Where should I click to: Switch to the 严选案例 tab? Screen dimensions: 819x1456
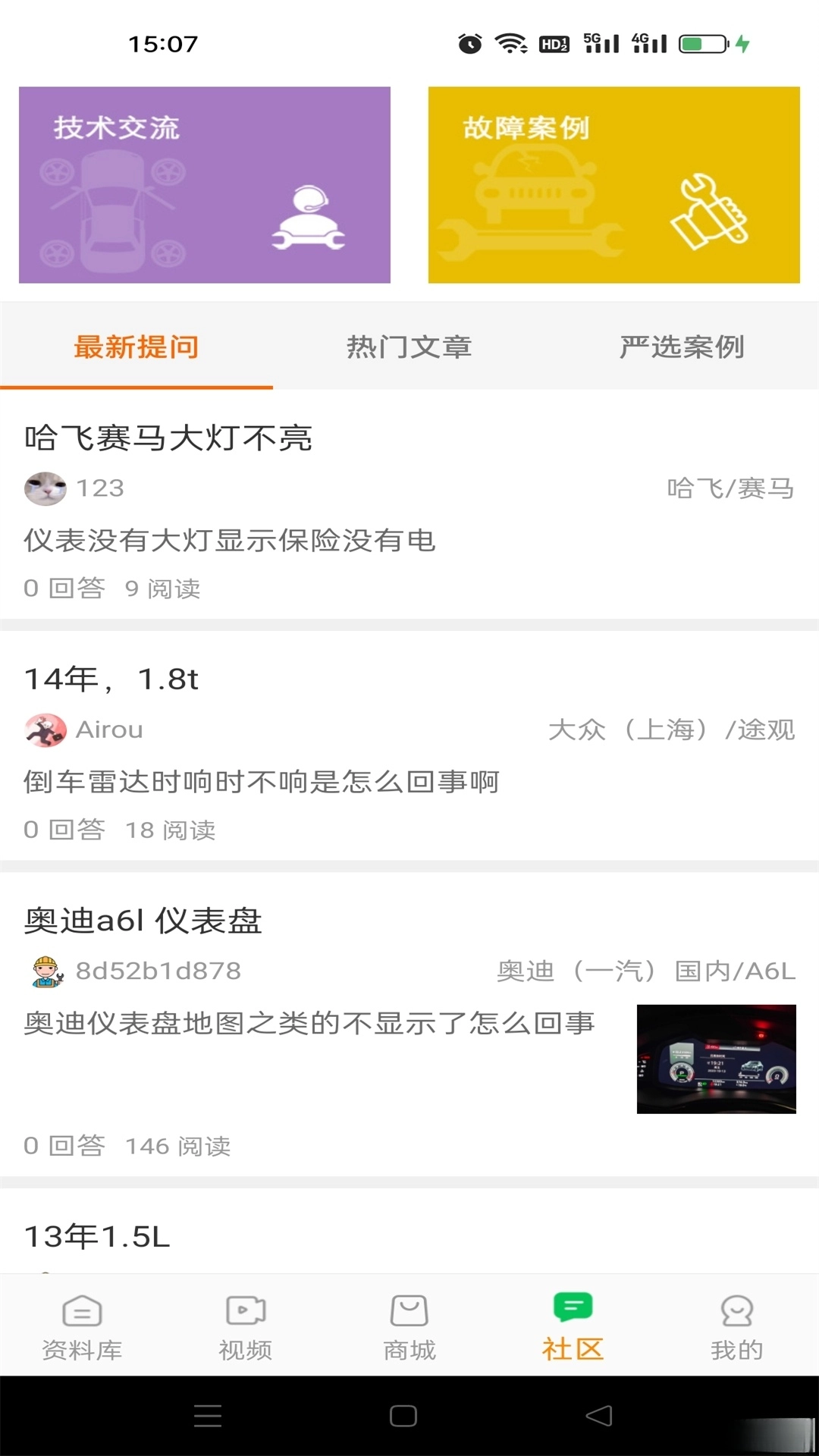[x=681, y=347]
